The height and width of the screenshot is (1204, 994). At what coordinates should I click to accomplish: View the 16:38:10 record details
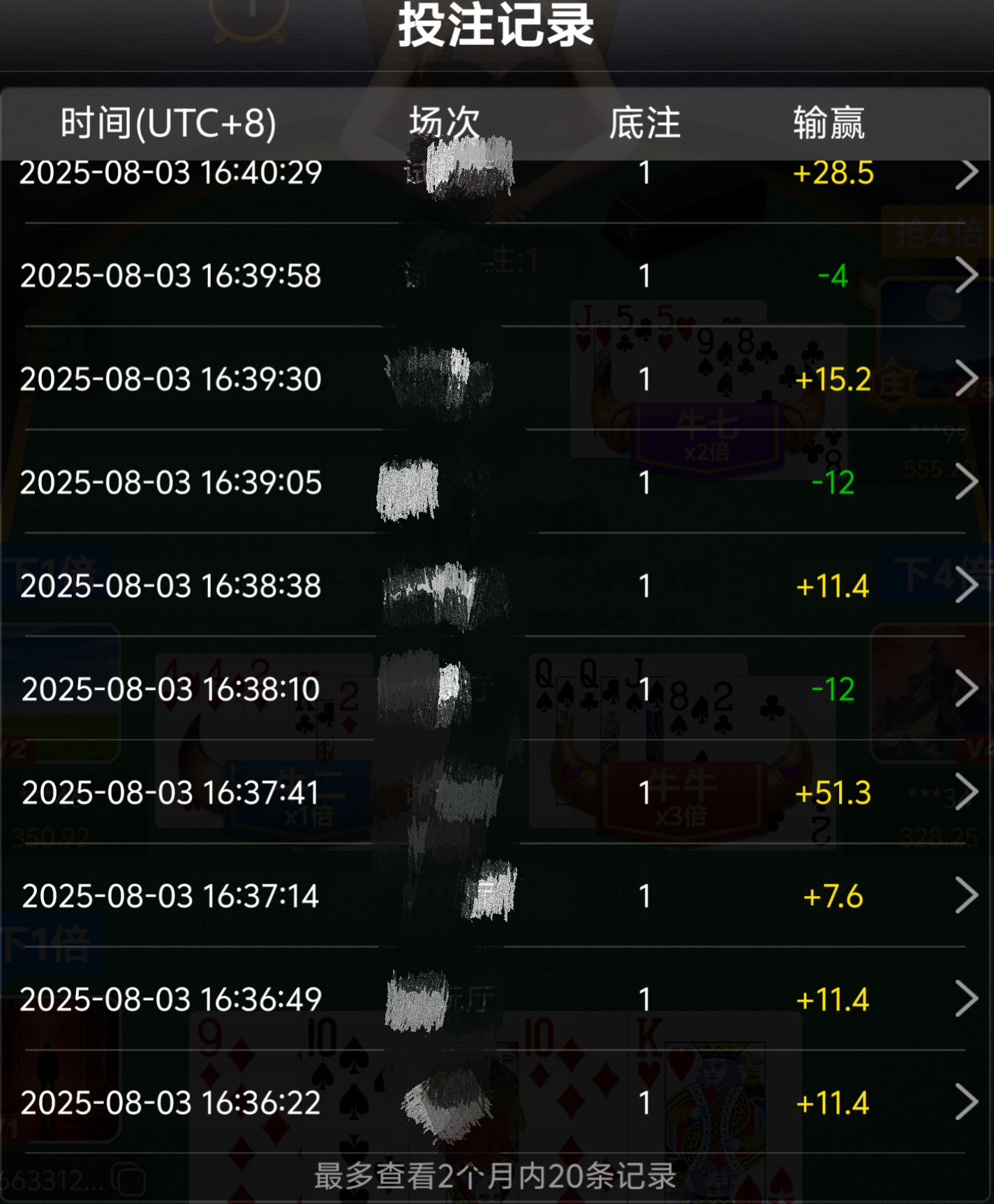[x=966, y=689]
